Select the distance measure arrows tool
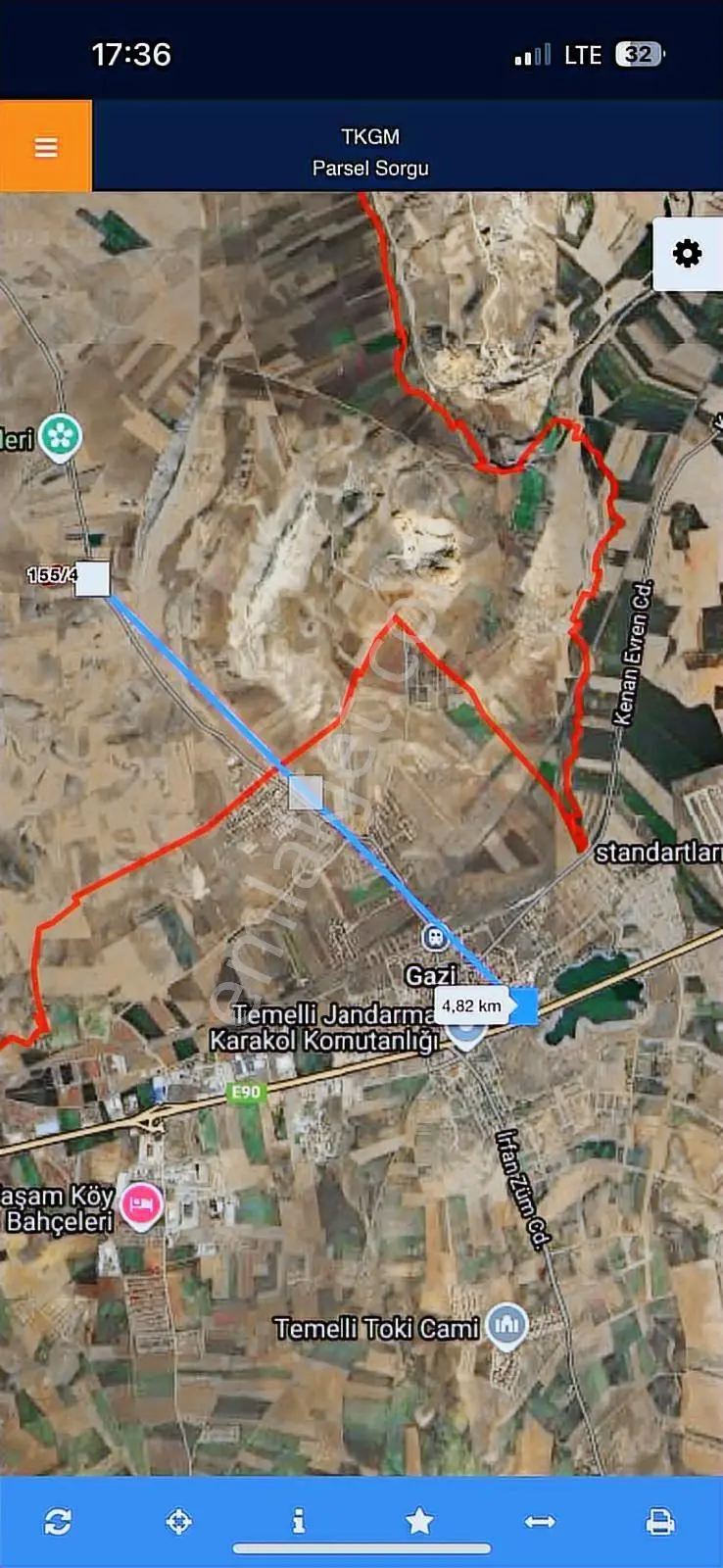Image resolution: width=723 pixels, height=1568 pixels. pos(540,1521)
